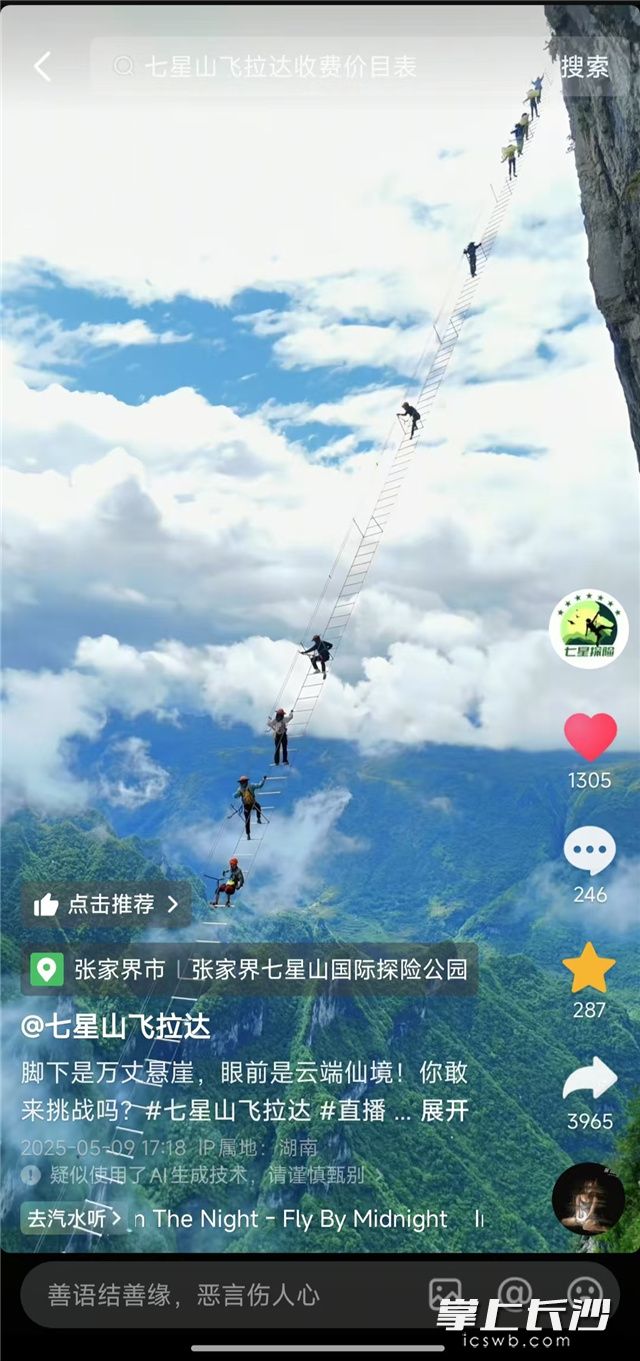Like the video with heart icon
The width and height of the screenshot is (640, 1361).
590,738
